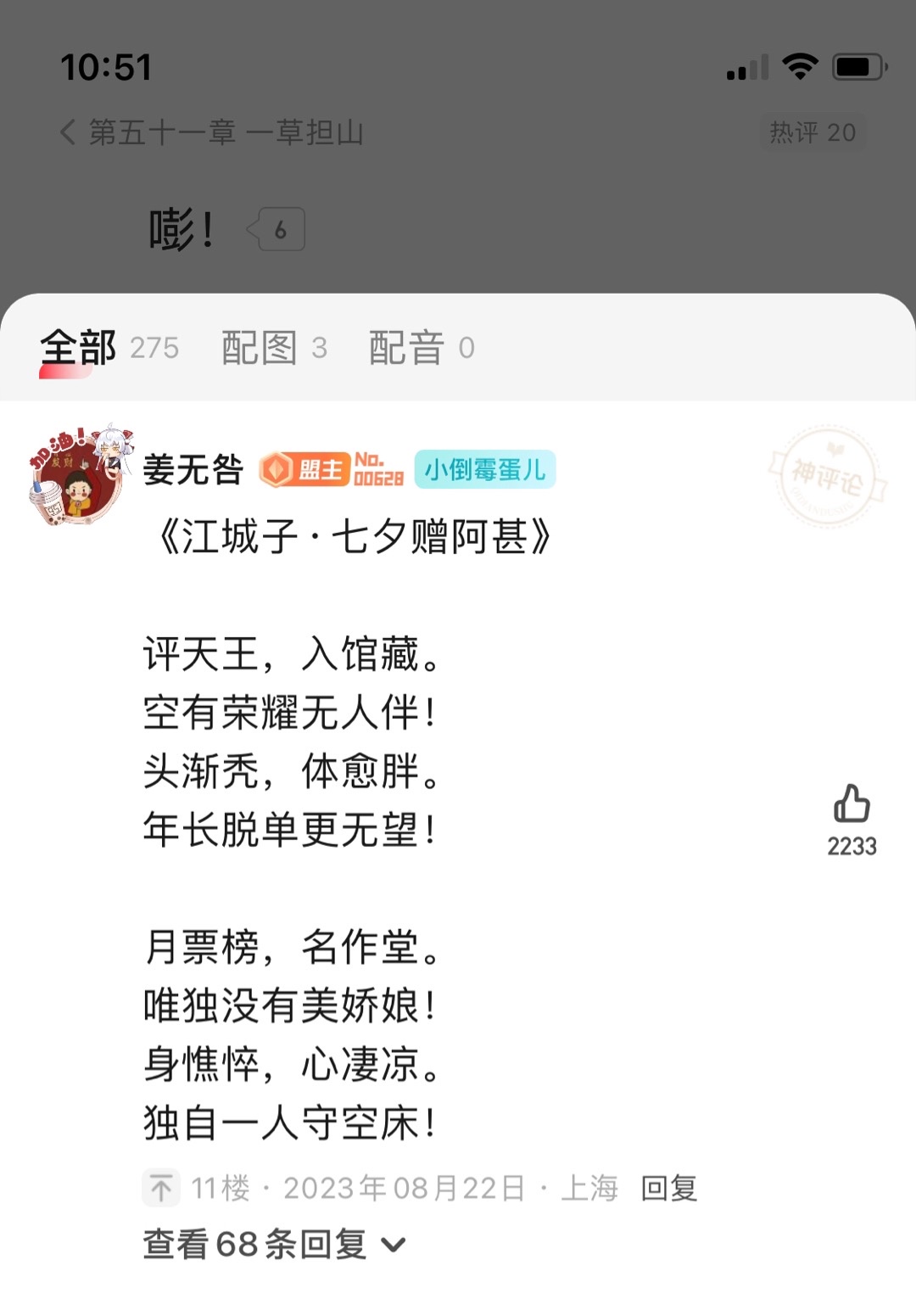Expand 查看68条回复 replies
Viewport: 916px width, 1316px height.
coord(273,1245)
